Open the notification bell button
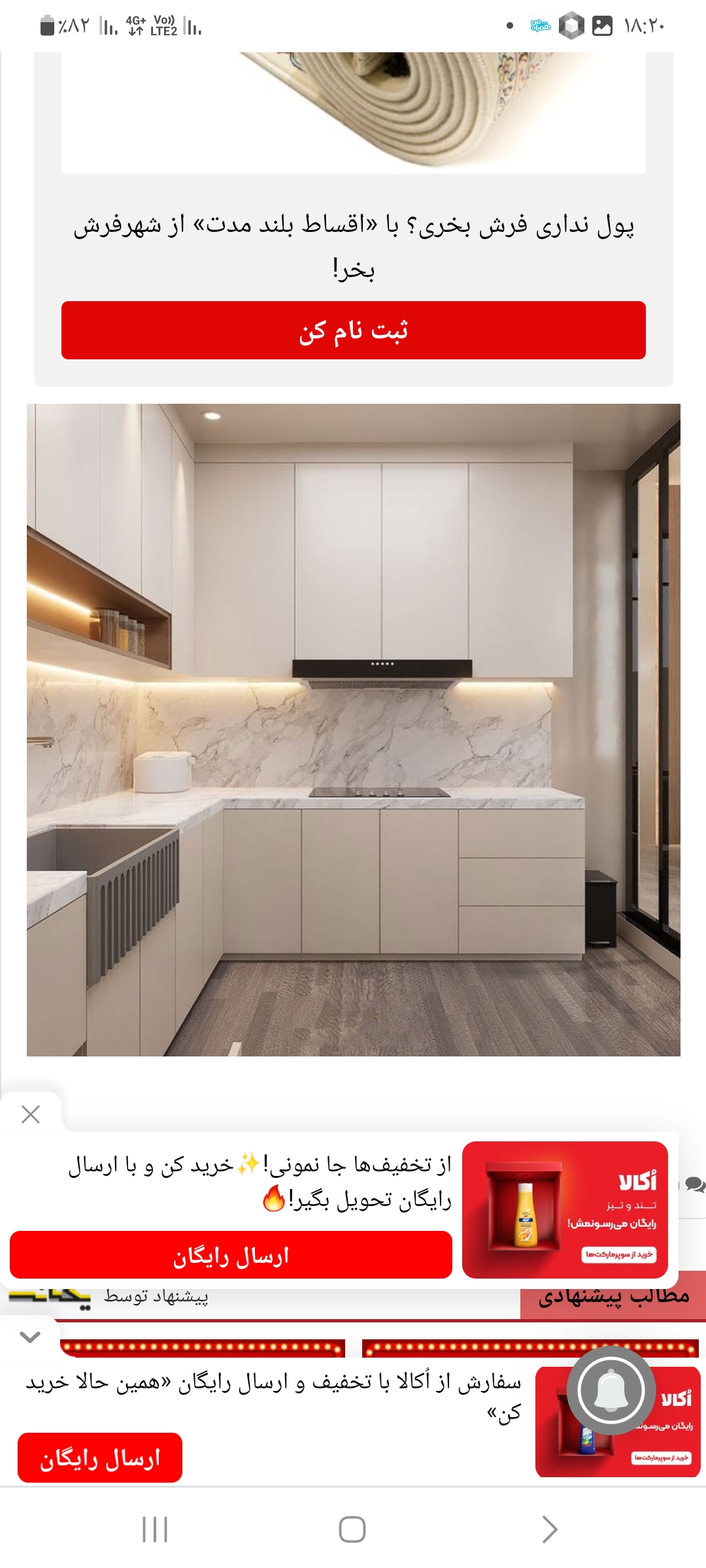 (611, 1390)
